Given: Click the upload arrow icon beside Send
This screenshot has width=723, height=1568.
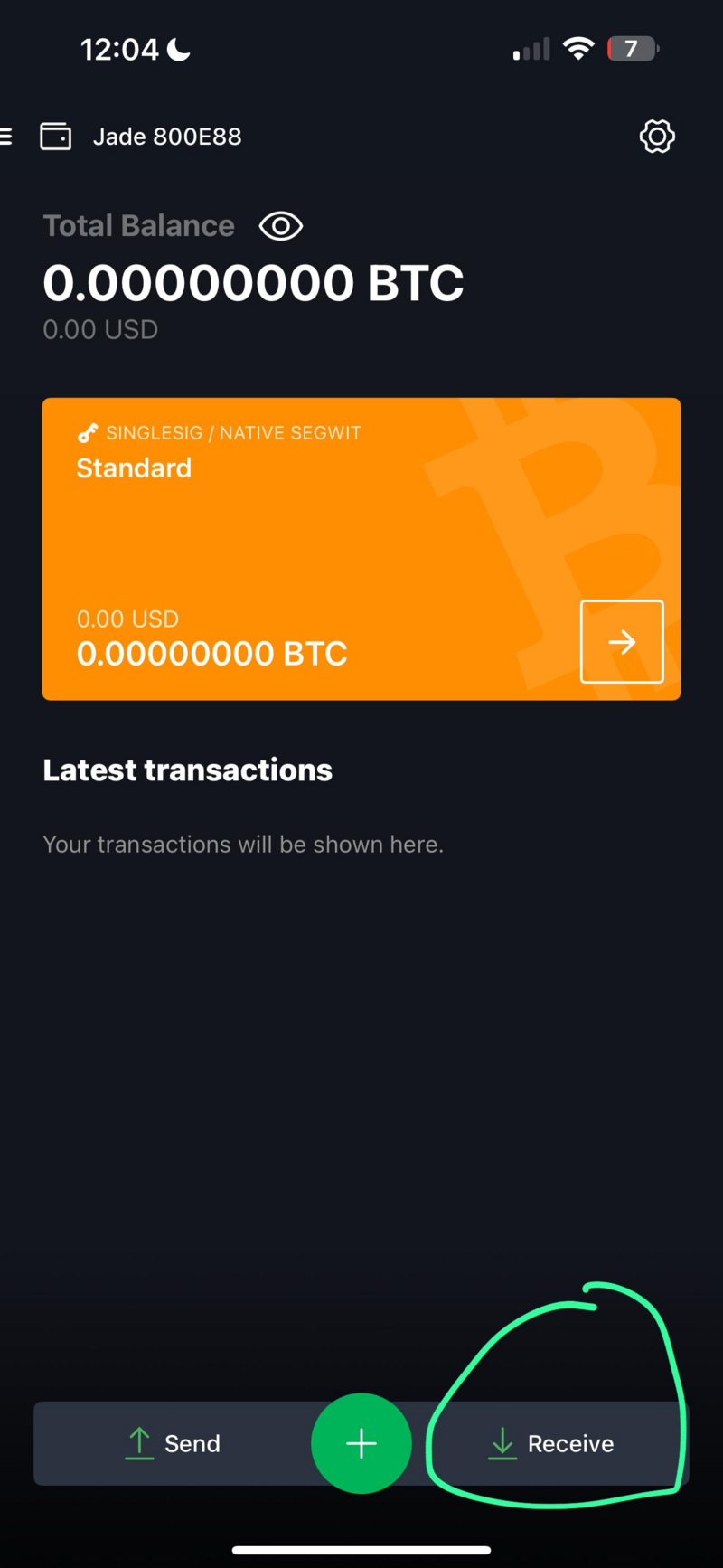Looking at the screenshot, I should point(139,1443).
